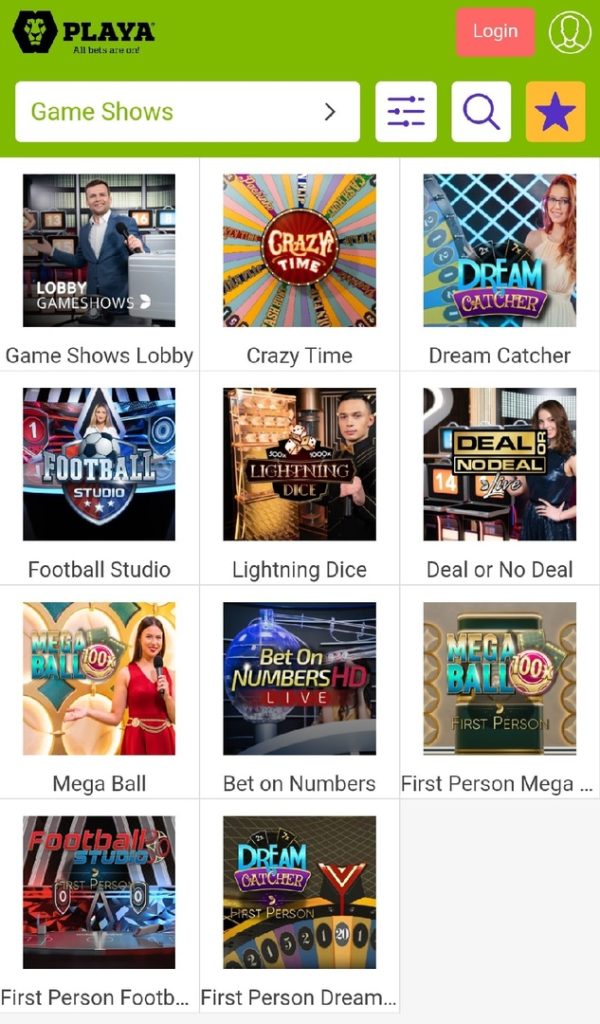
Task: Open favorites star button
Action: coord(556,112)
